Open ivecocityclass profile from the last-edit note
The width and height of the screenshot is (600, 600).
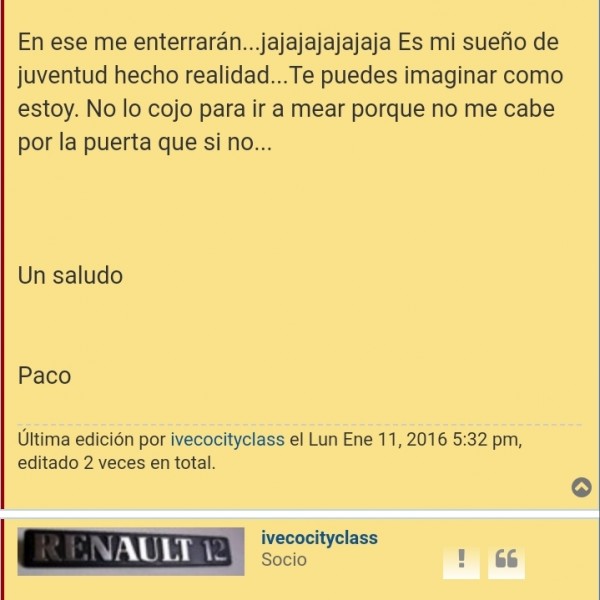pyautogui.click(x=228, y=440)
